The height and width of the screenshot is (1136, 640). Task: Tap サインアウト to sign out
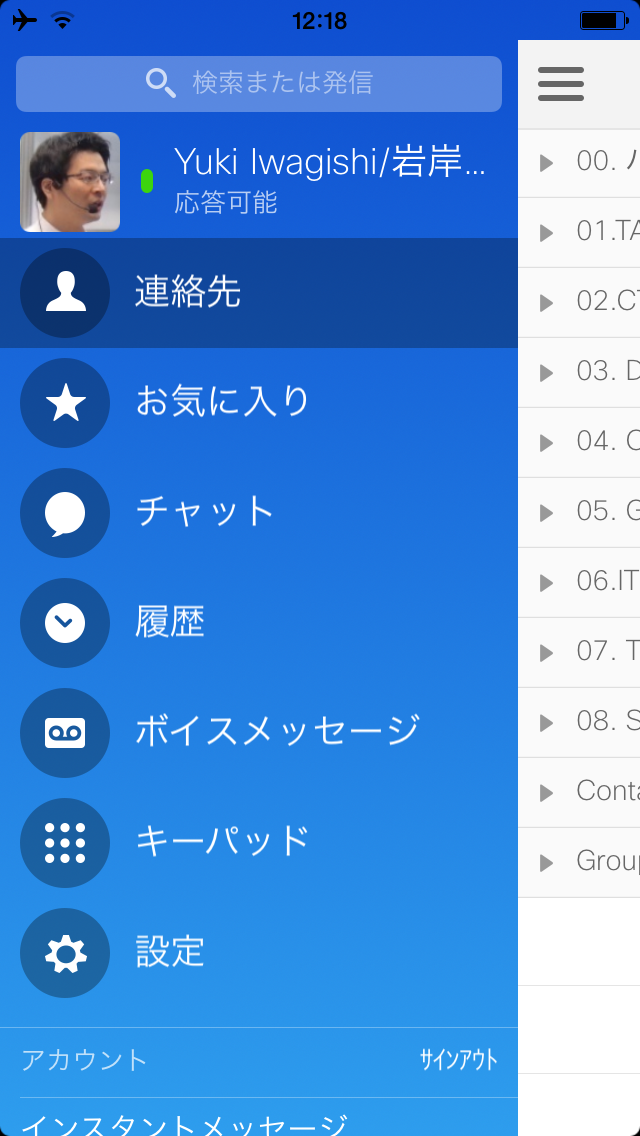(x=458, y=1061)
